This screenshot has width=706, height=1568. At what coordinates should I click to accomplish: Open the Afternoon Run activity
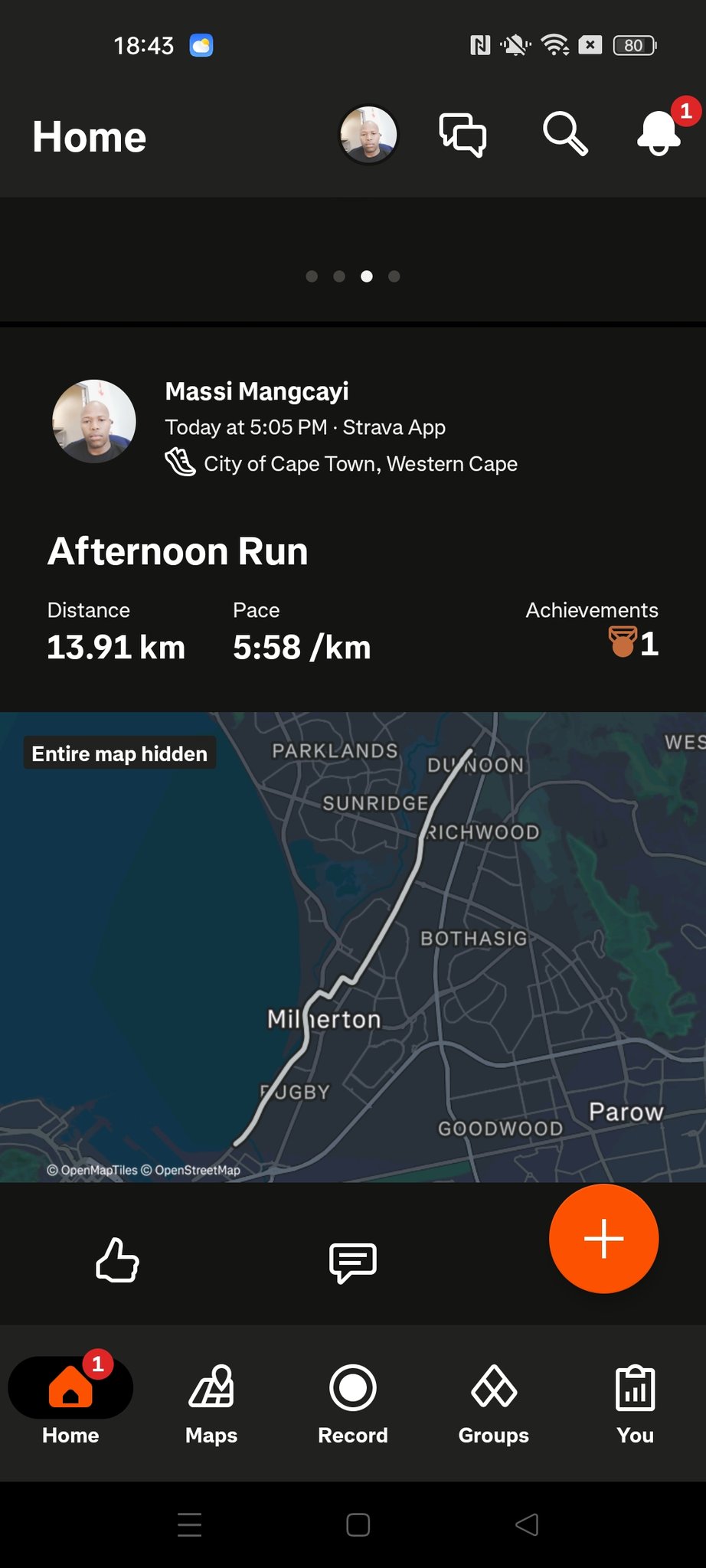[178, 551]
